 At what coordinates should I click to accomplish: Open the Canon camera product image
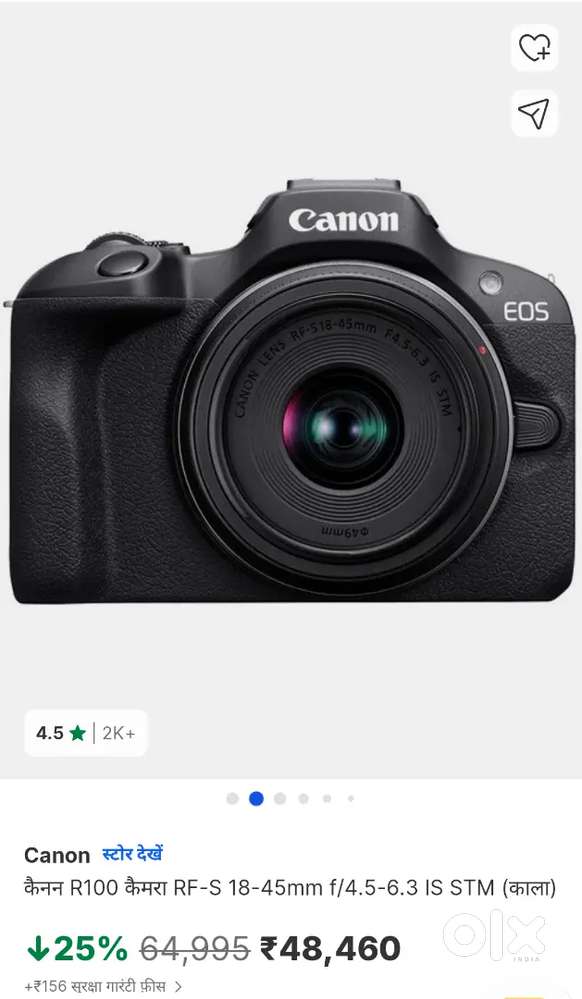tap(291, 392)
